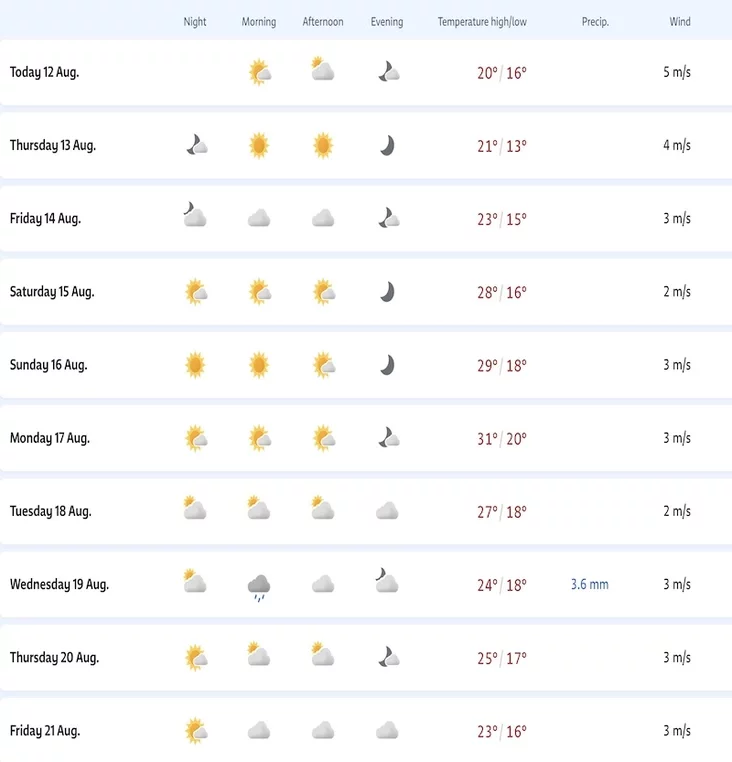The image size is (732, 762).
Task: Tap the Friday 21 Aug. forecast row
Action: tap(366, 730)
